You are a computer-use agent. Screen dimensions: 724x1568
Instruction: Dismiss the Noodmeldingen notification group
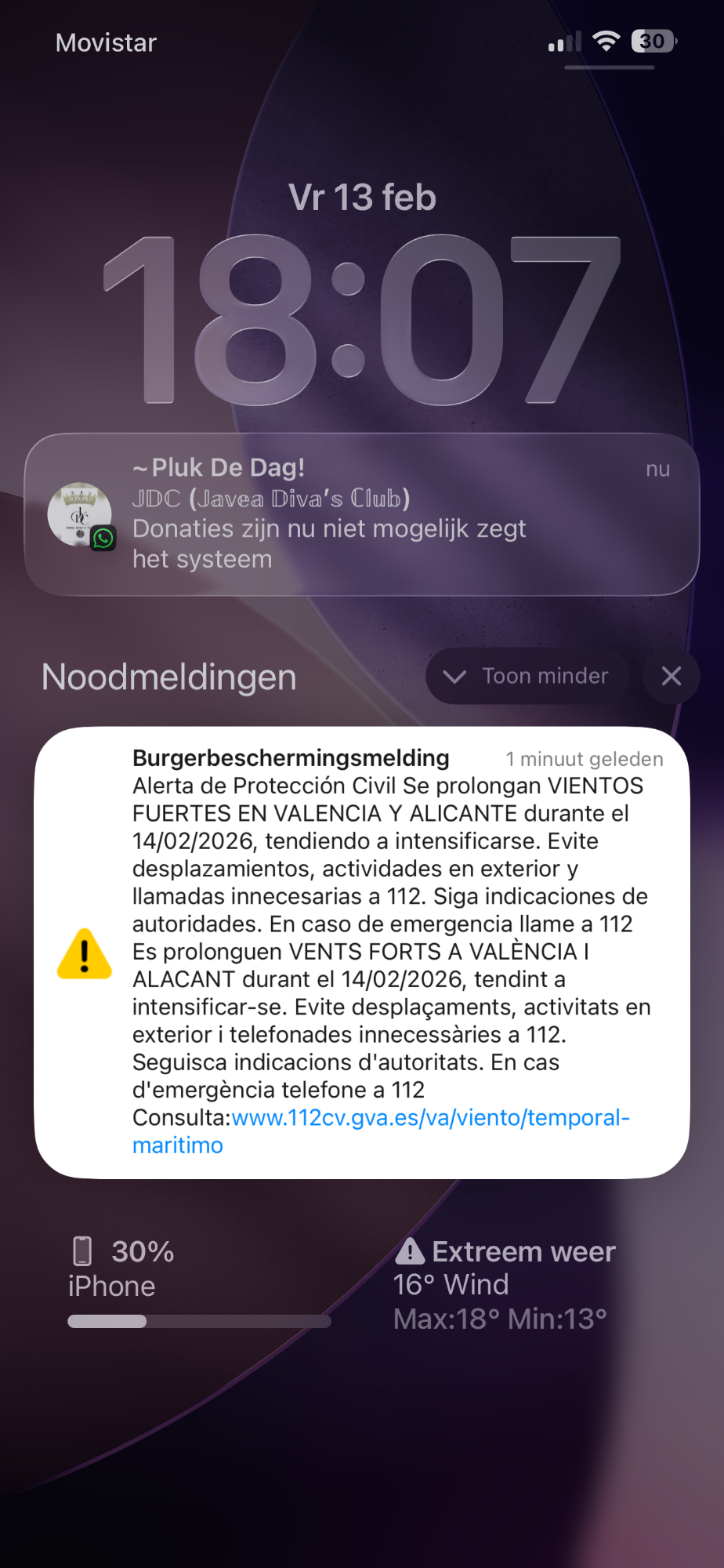click(x=671, y=676)
